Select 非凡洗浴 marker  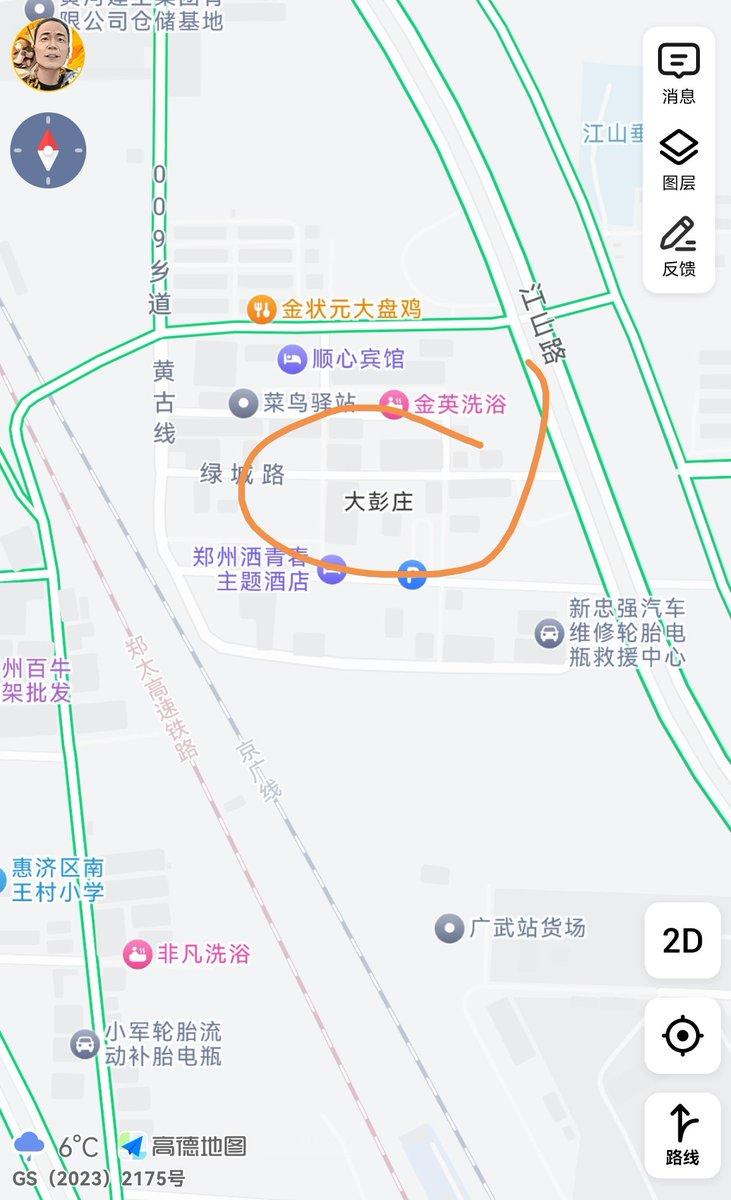137,954
